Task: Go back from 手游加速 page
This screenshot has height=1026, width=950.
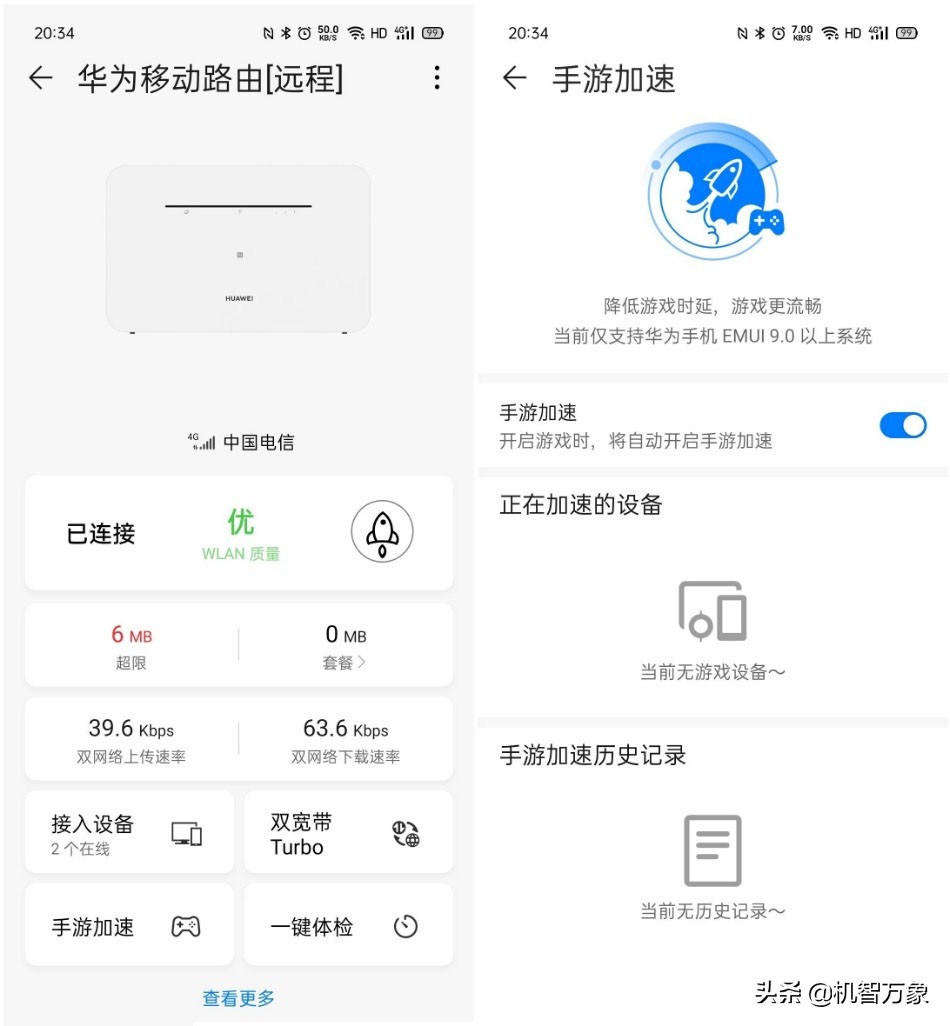Action: click(x=512, y=79)
